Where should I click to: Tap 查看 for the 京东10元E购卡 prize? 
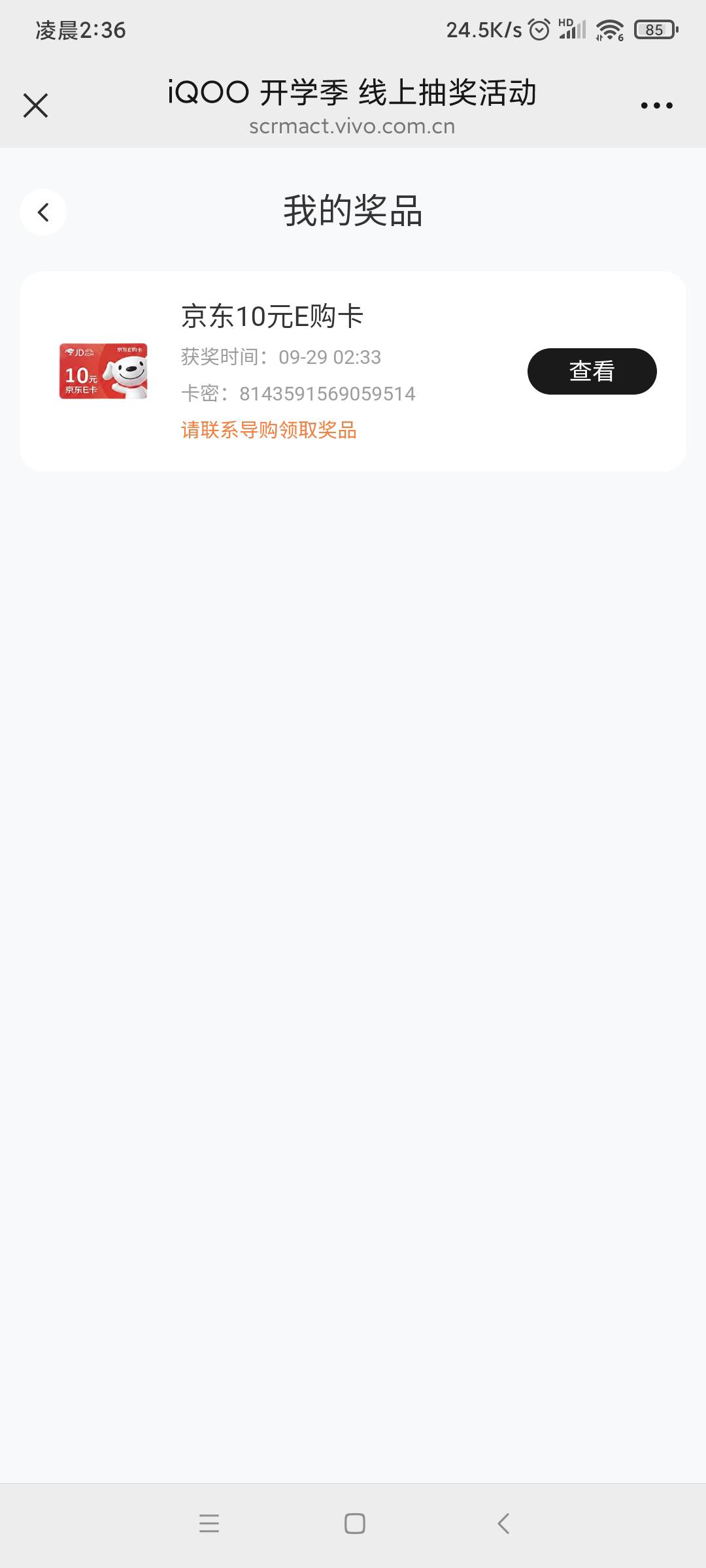coord(592,371)
